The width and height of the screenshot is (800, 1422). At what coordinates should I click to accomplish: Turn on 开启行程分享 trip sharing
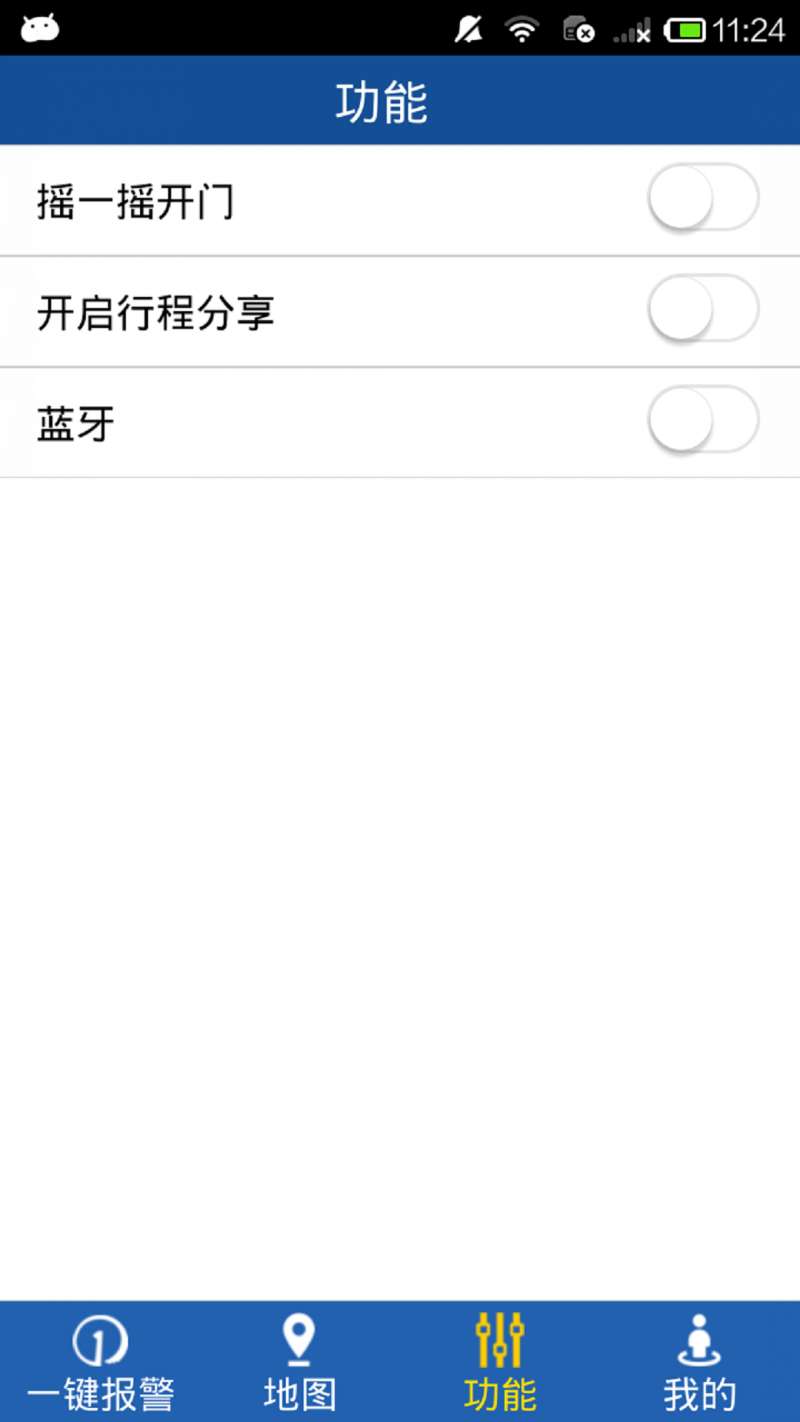703,310
